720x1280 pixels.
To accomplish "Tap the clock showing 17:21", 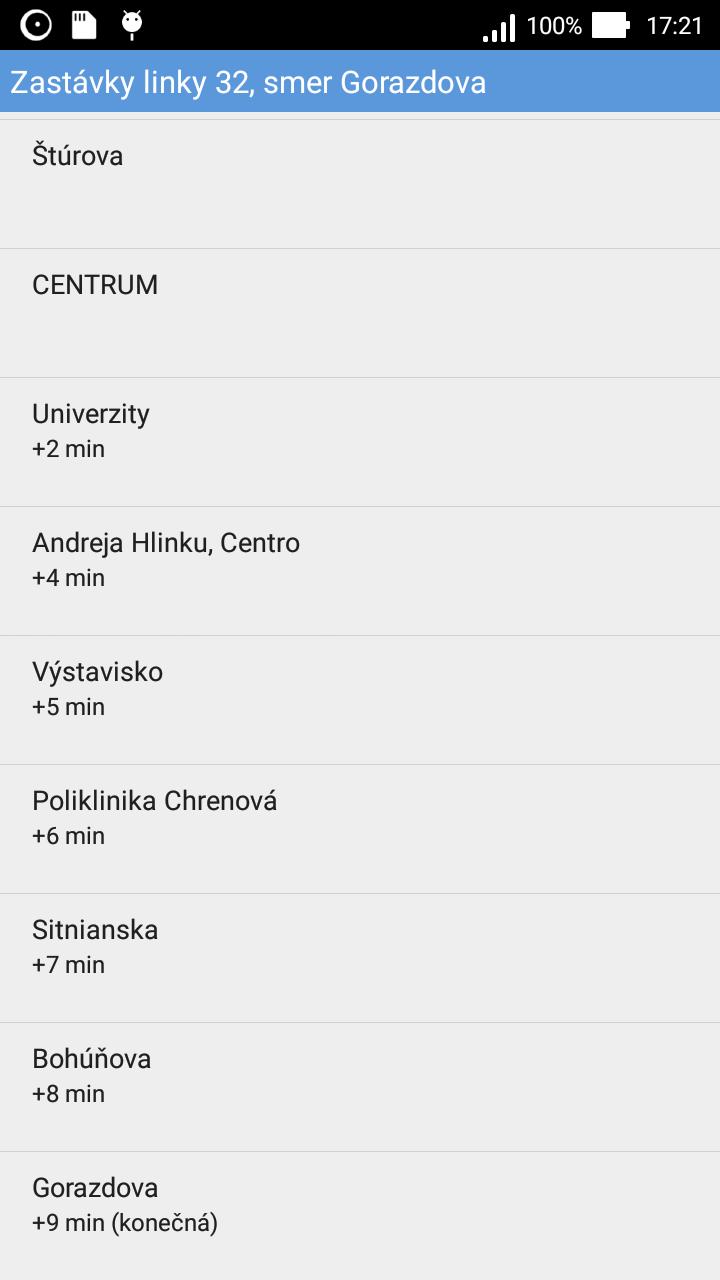I will coord(673,25).
